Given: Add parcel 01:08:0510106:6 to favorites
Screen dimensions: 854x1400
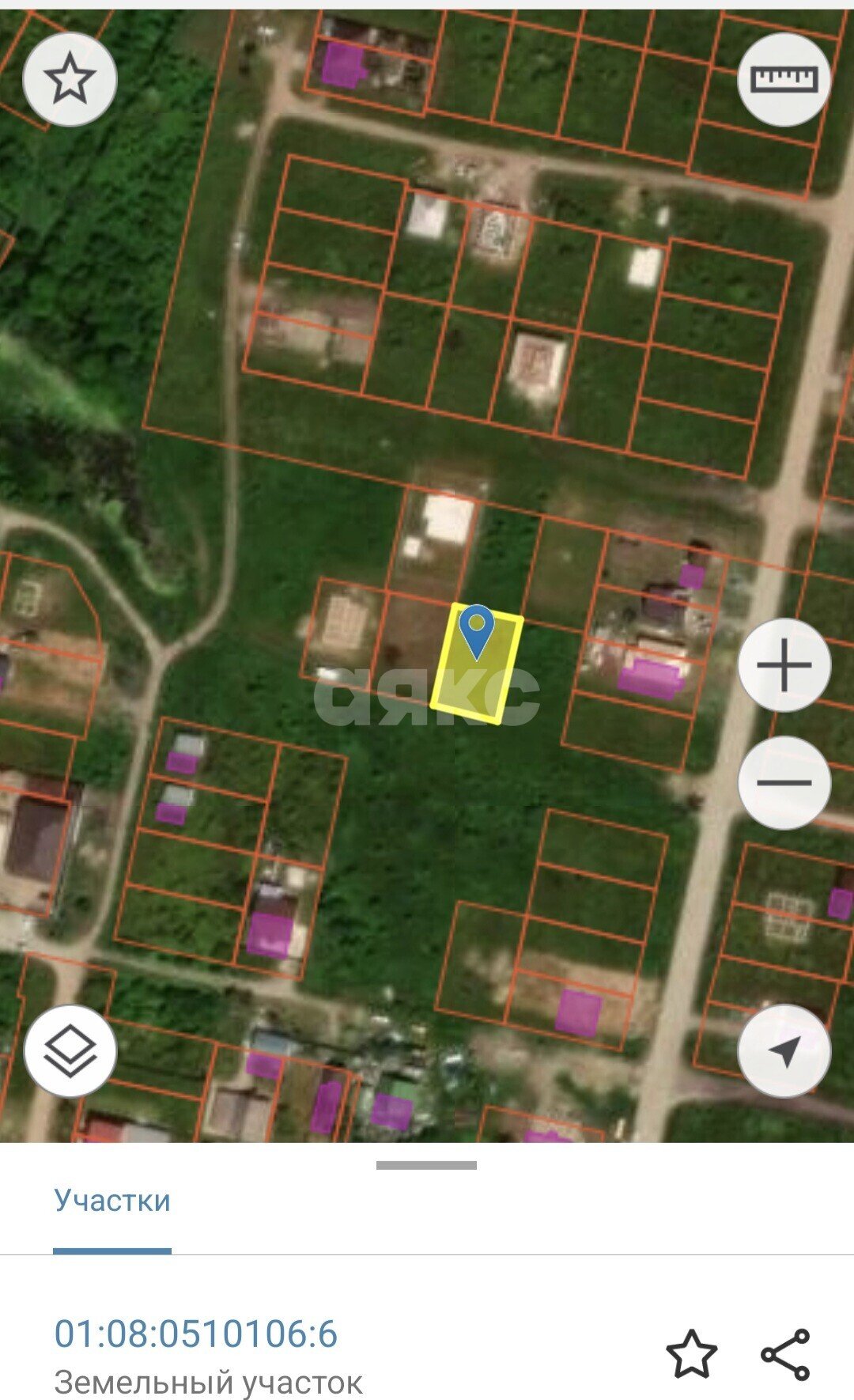Looking at the screenshot, I should [x=692, y=1355].
